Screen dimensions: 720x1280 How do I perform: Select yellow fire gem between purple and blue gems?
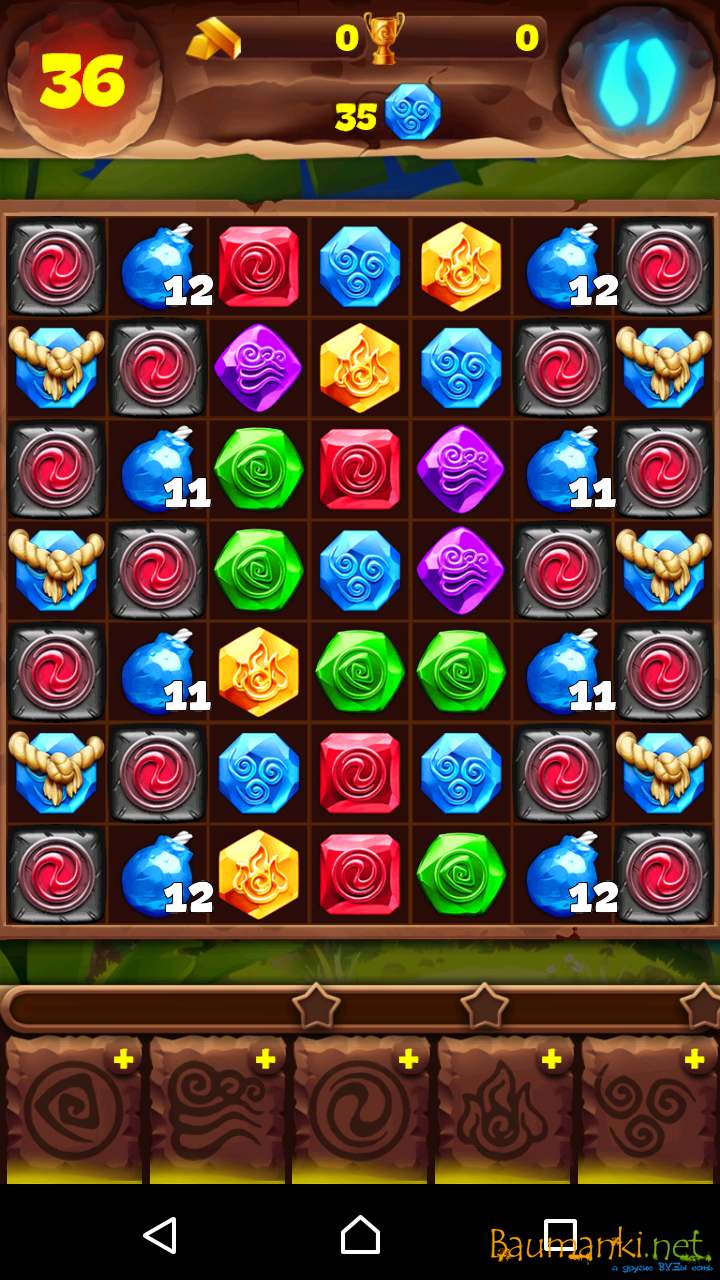[x=360, y=367]
